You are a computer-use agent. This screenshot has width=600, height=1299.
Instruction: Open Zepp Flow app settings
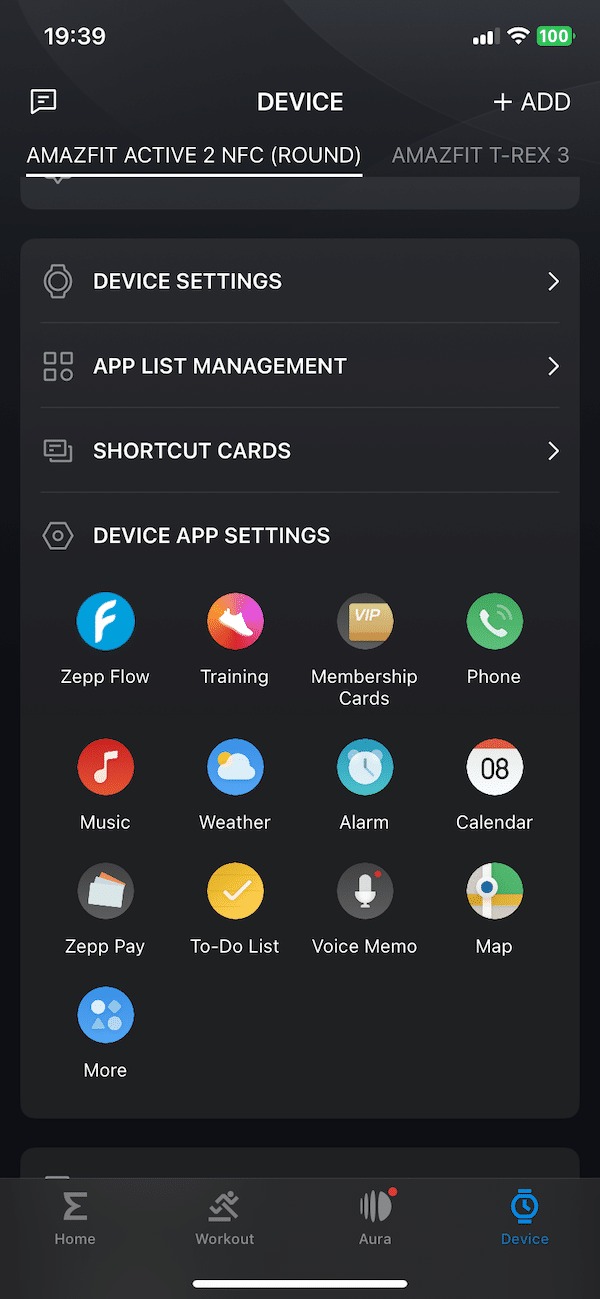click(105, 622)
